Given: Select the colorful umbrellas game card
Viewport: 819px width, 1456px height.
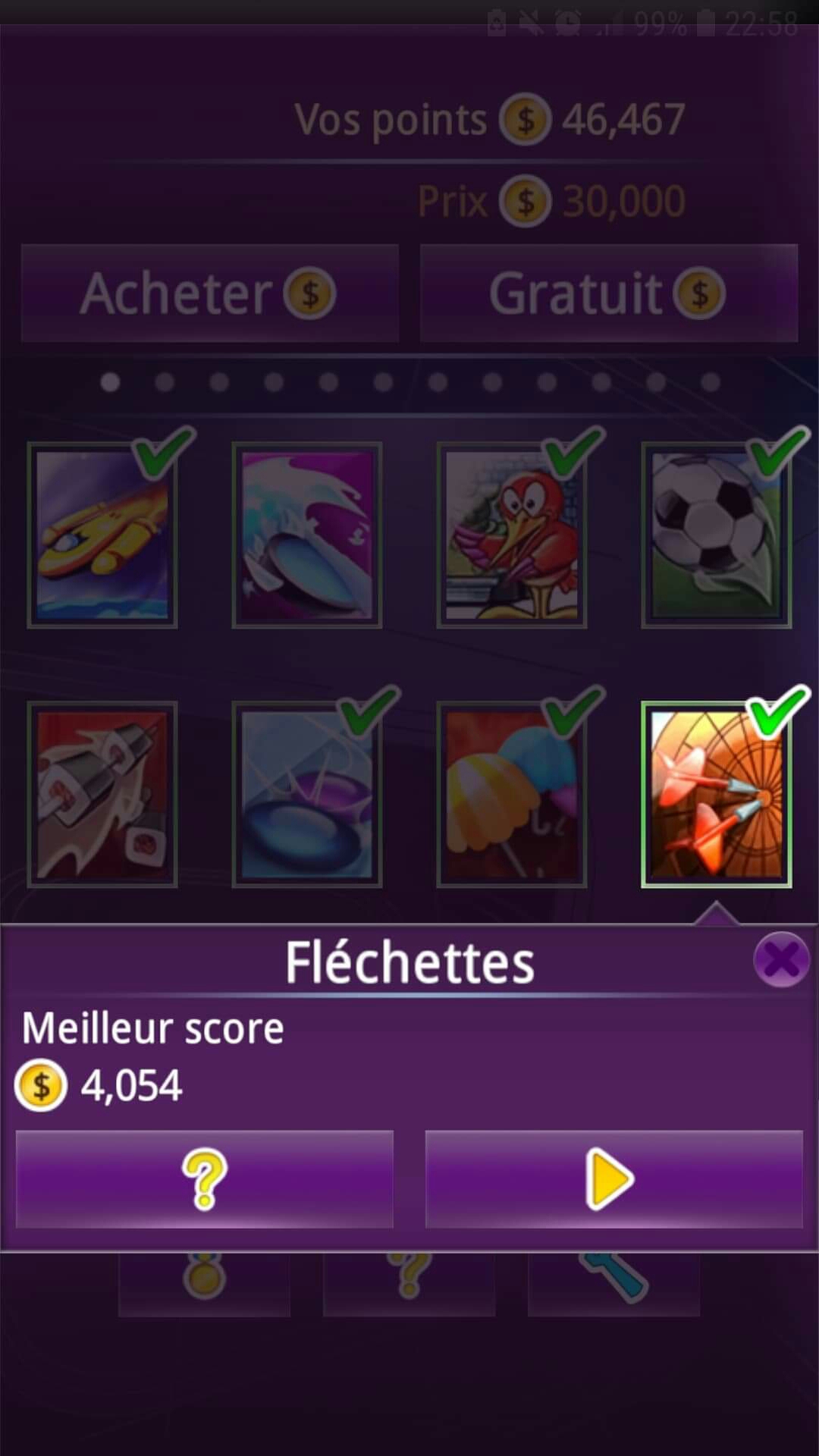Looking at the screenshot, I should [512, 794].
